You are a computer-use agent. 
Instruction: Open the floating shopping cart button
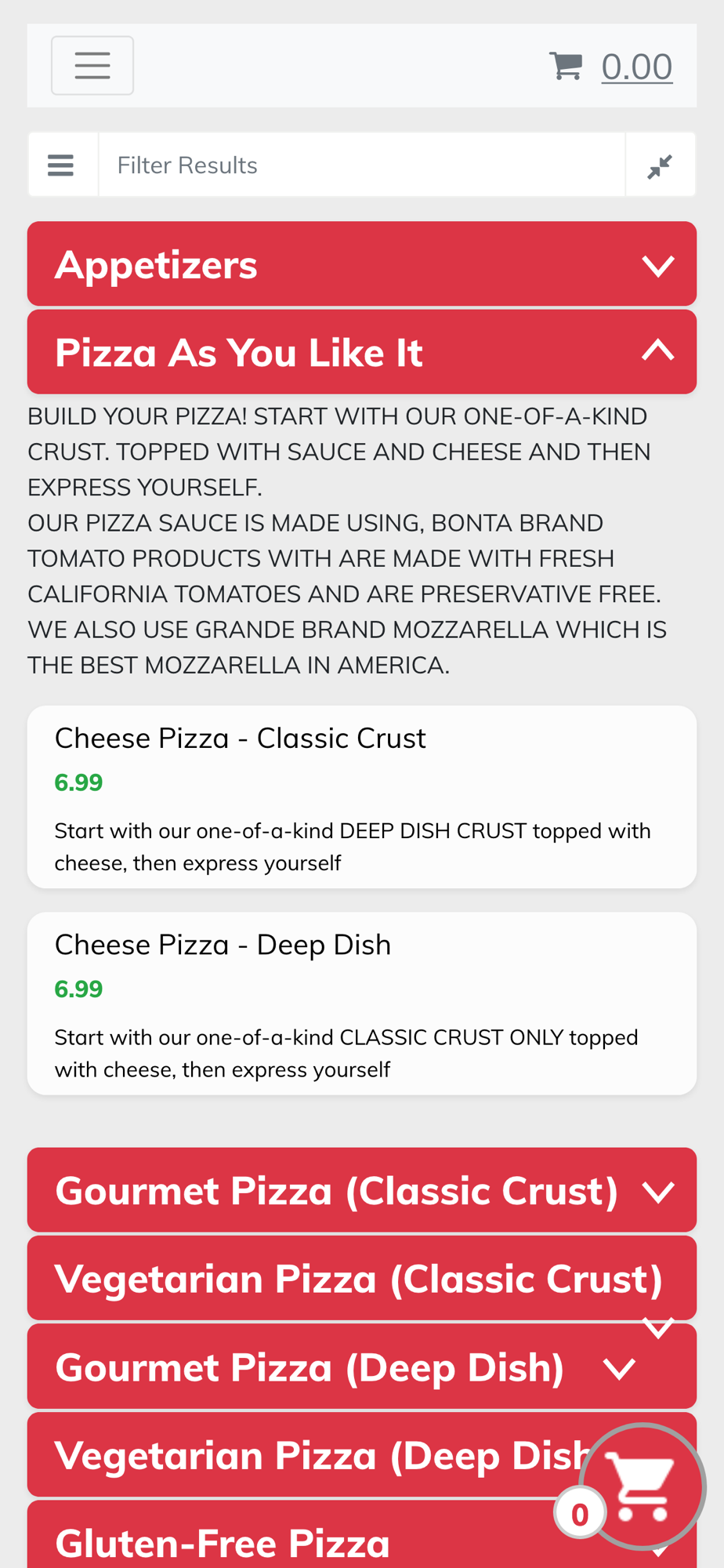point(643,1486)
